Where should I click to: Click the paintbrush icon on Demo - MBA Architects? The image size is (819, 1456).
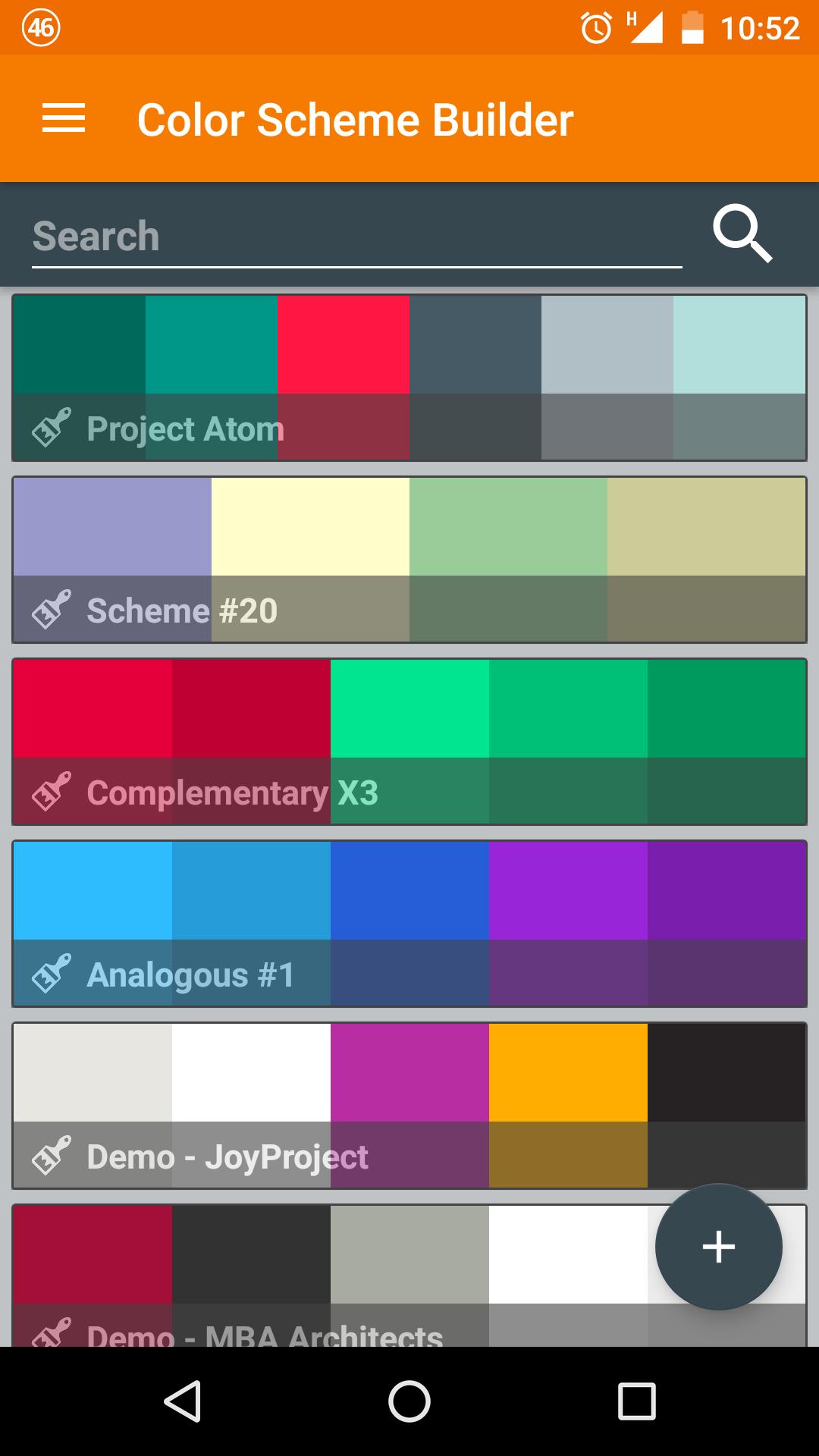tap(52, 1335)
